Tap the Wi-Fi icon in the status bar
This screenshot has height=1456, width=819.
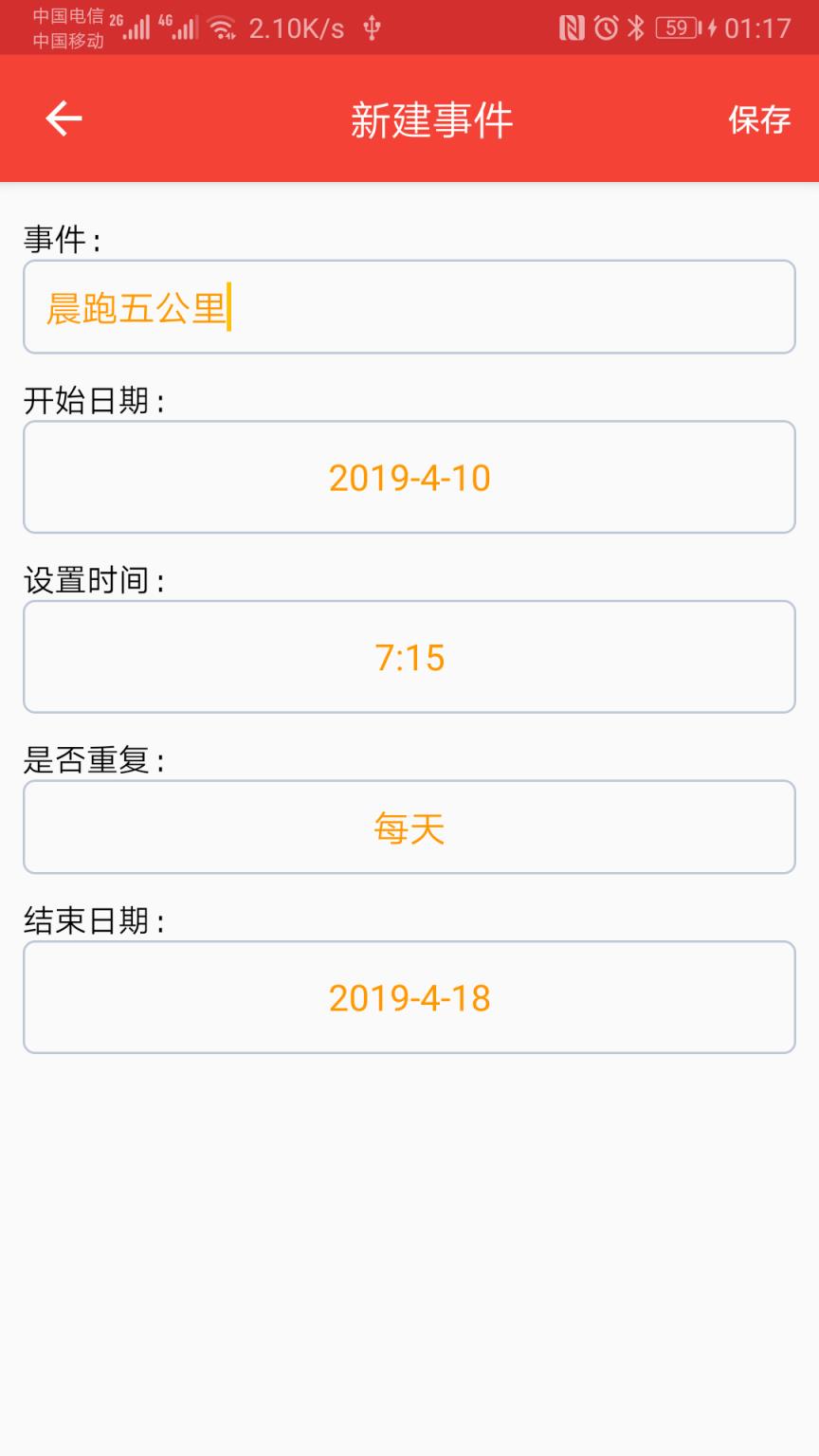(x=222, y=29)
